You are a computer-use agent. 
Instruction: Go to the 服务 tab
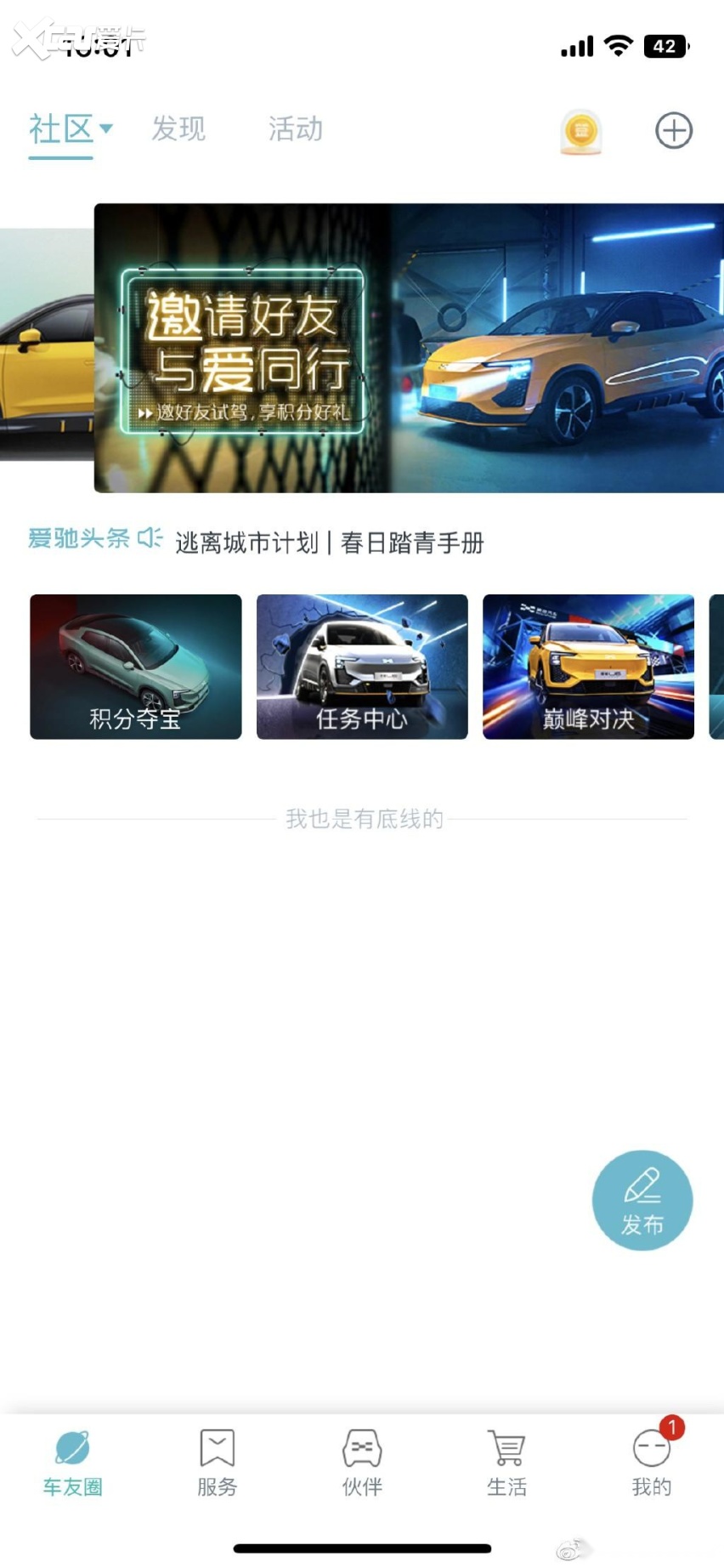coord(218,1463)
